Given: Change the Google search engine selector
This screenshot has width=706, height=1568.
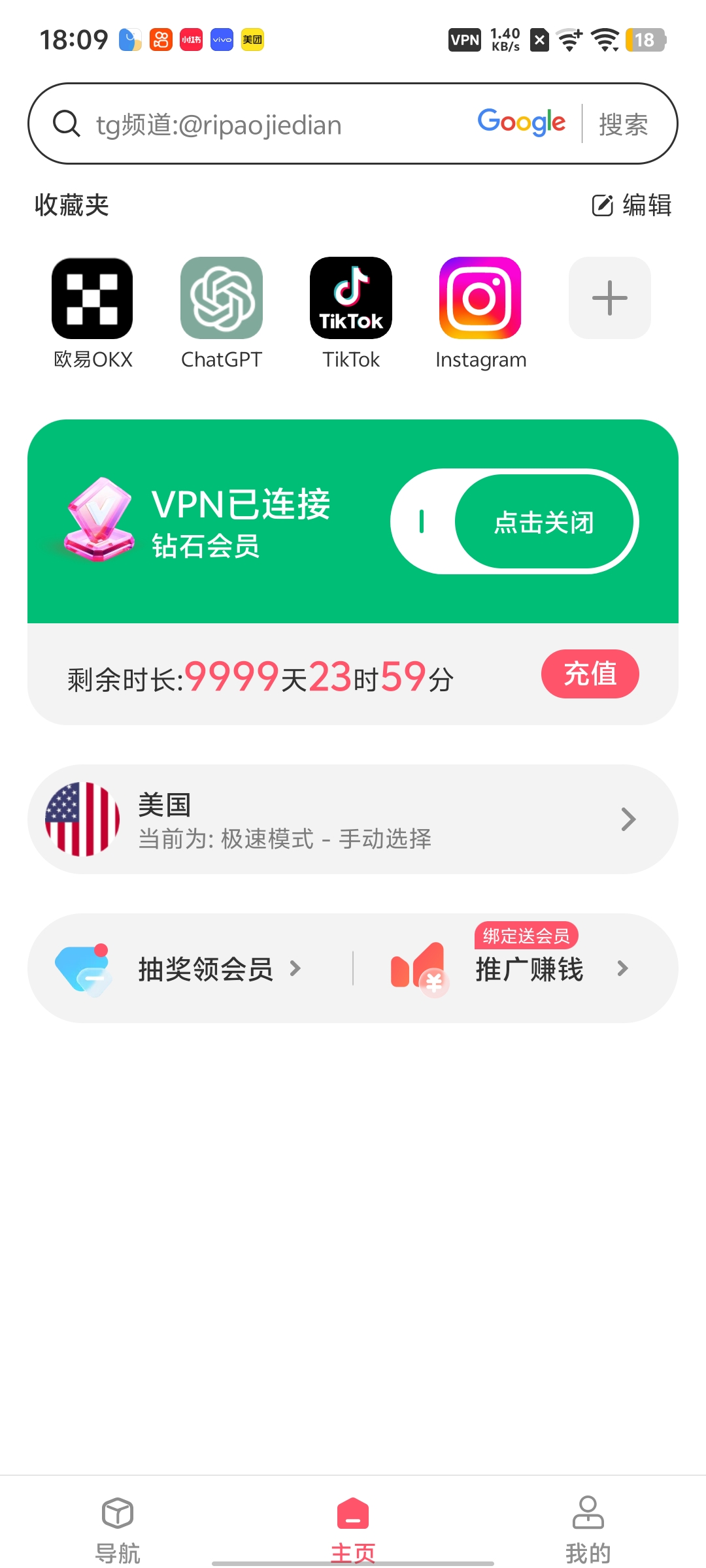Looking at the screenshot, I should pos(521,123).
